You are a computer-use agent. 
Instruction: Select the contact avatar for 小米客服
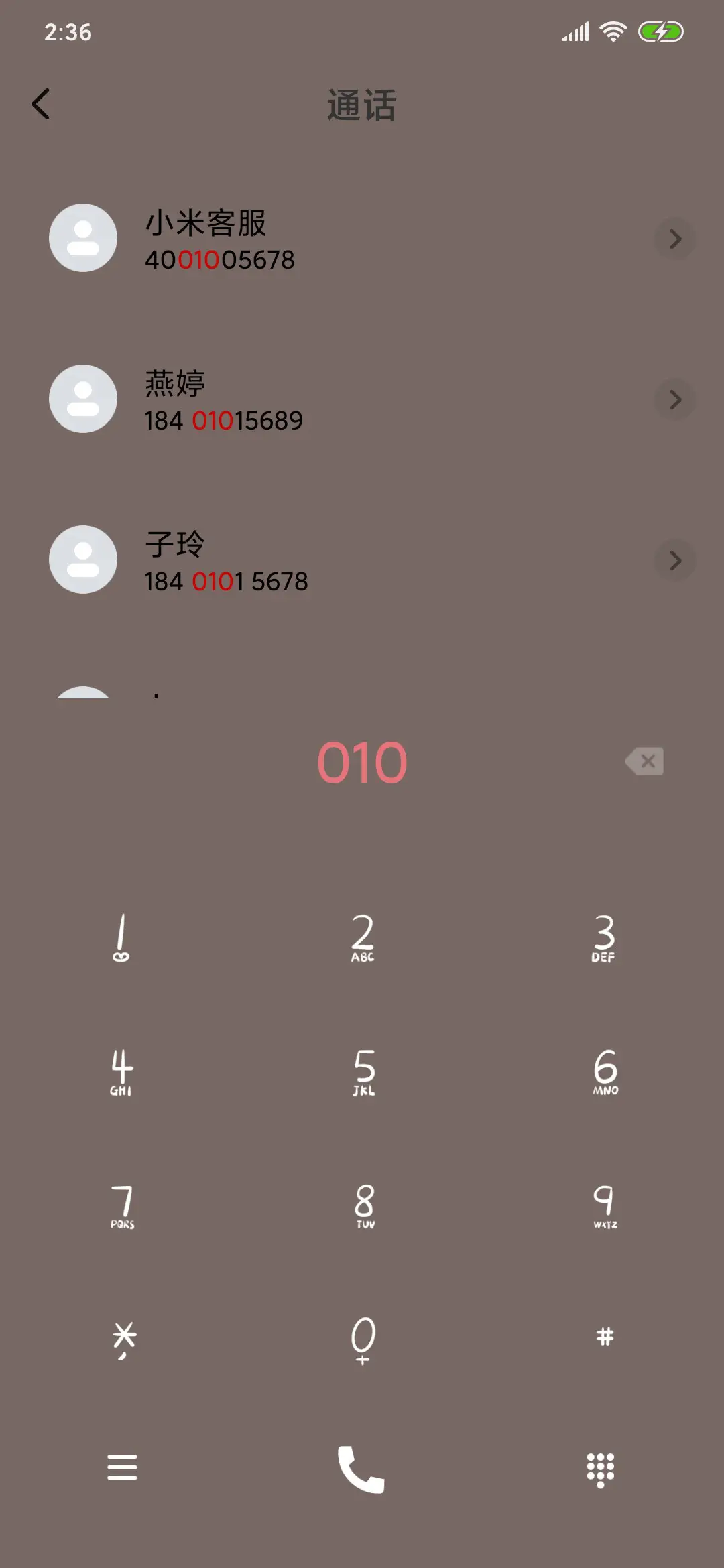click(x=83, y=238)
